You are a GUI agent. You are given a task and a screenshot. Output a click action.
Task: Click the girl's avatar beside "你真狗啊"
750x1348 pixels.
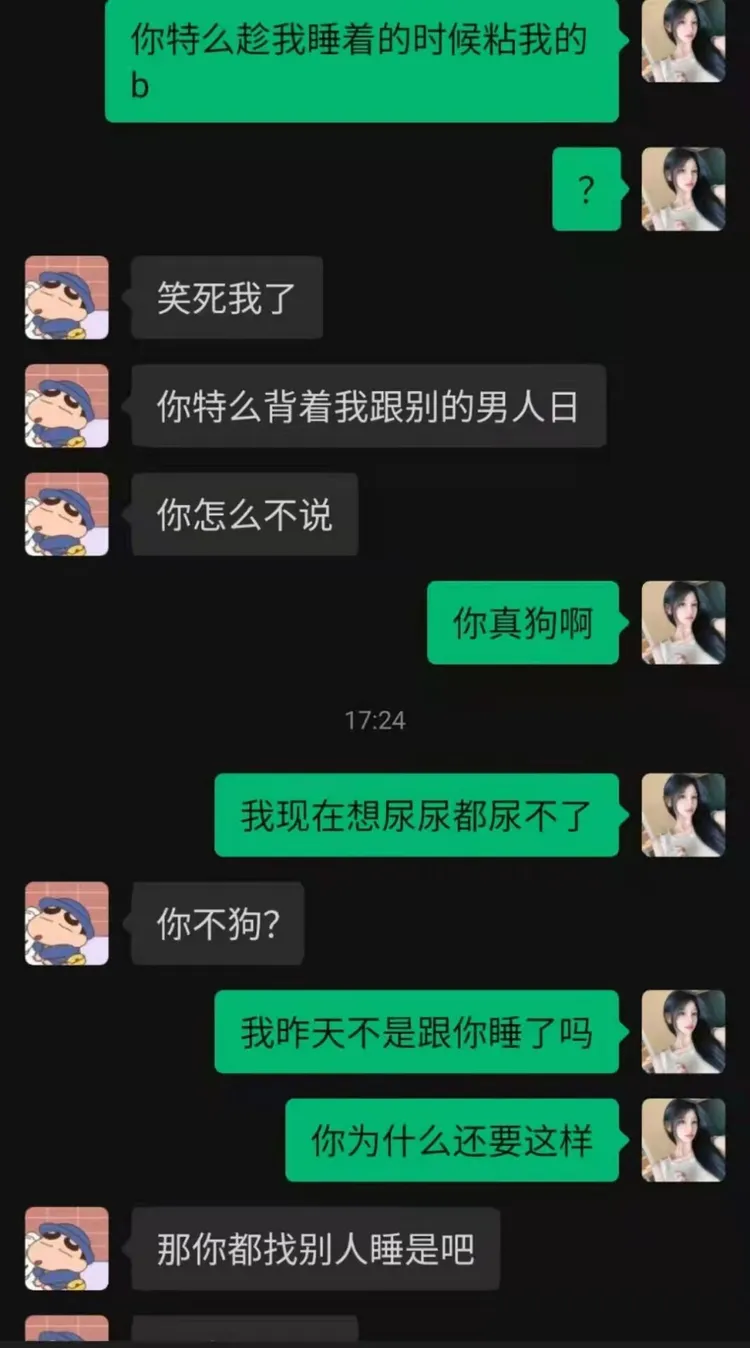coord(683,622)
